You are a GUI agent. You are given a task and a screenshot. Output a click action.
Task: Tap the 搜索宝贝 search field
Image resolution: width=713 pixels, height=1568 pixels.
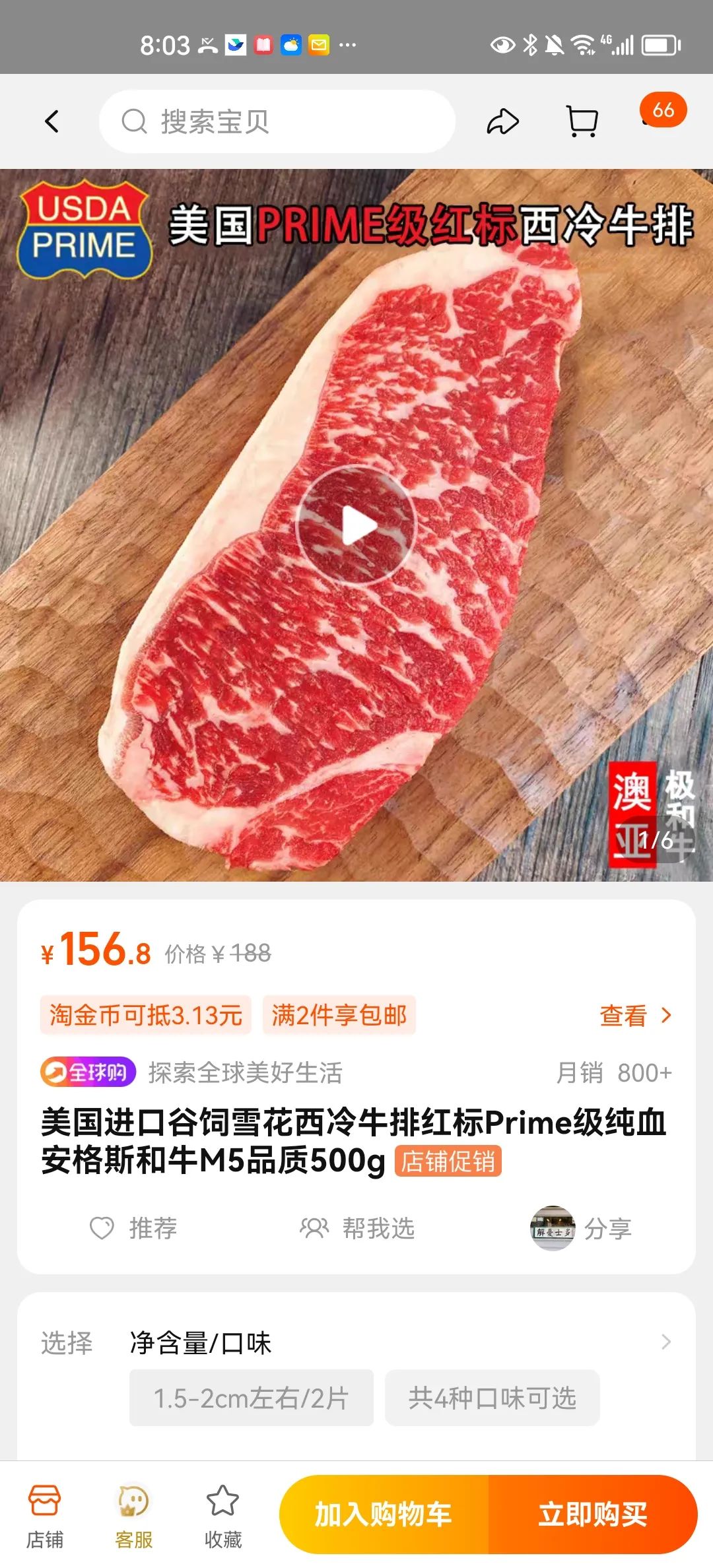[277, 121]
